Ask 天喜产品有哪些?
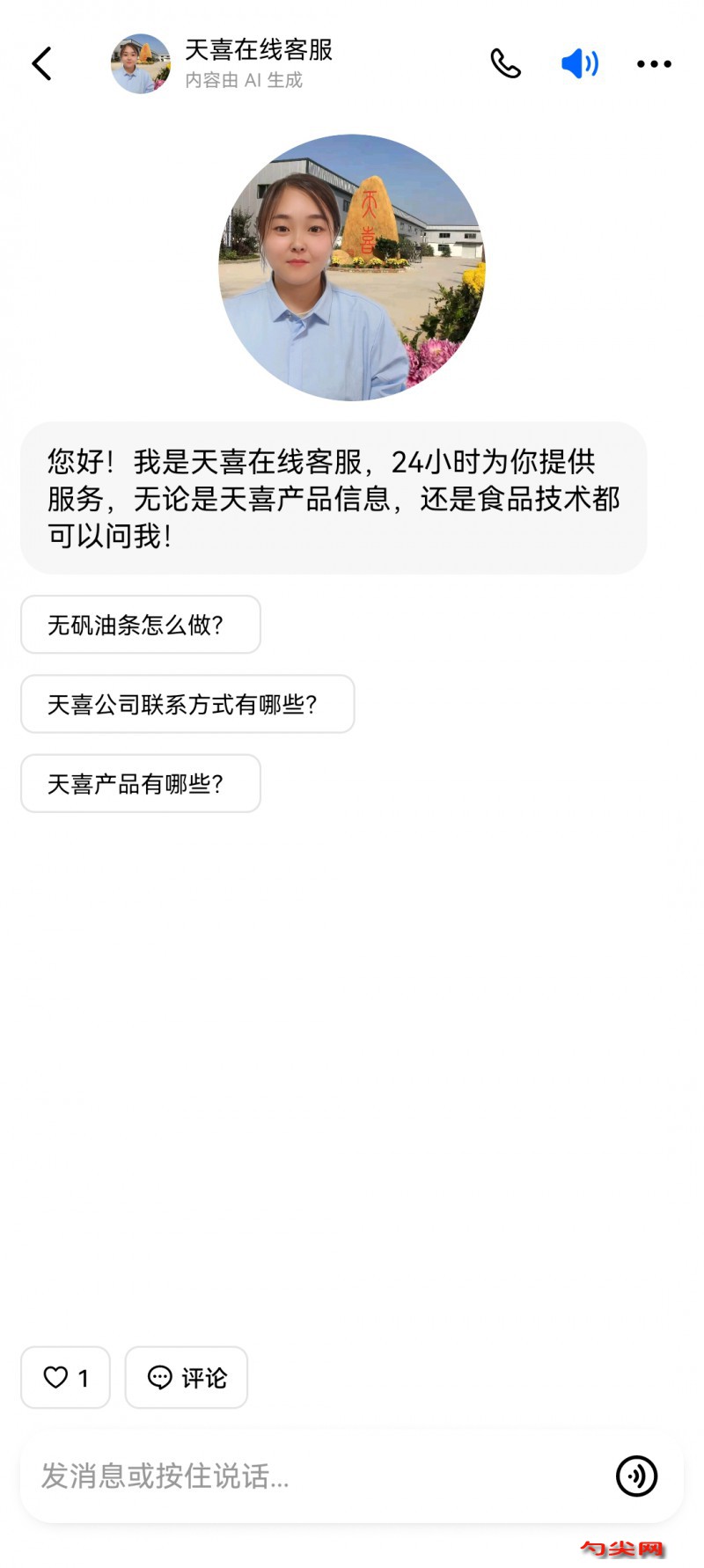The image size is (704, 1568). coord(140,783)
